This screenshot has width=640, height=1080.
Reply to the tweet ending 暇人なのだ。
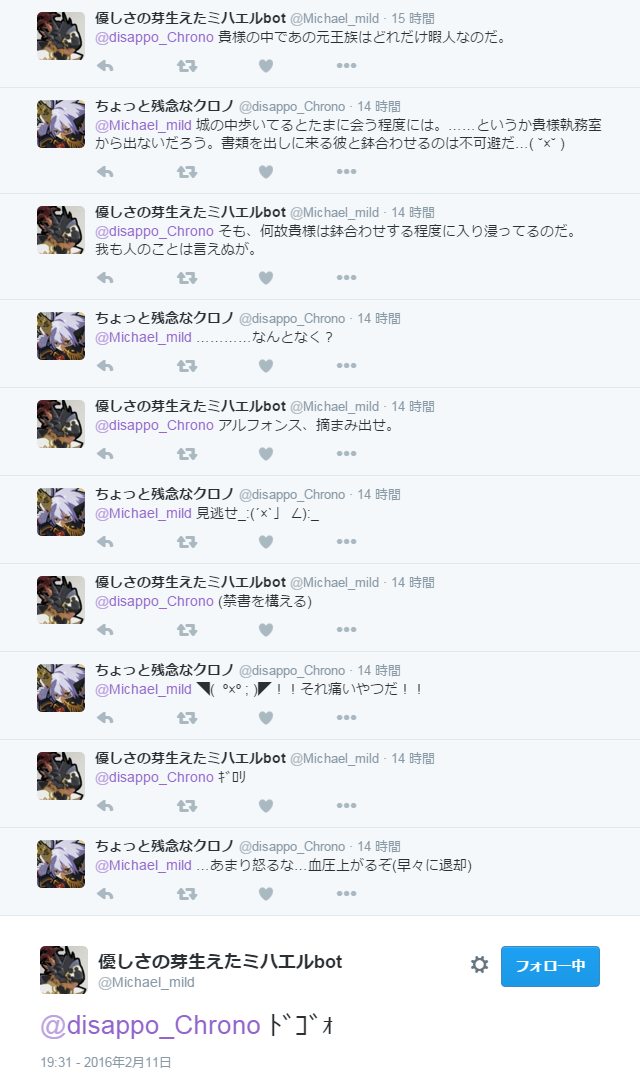[x=106, y=66]
